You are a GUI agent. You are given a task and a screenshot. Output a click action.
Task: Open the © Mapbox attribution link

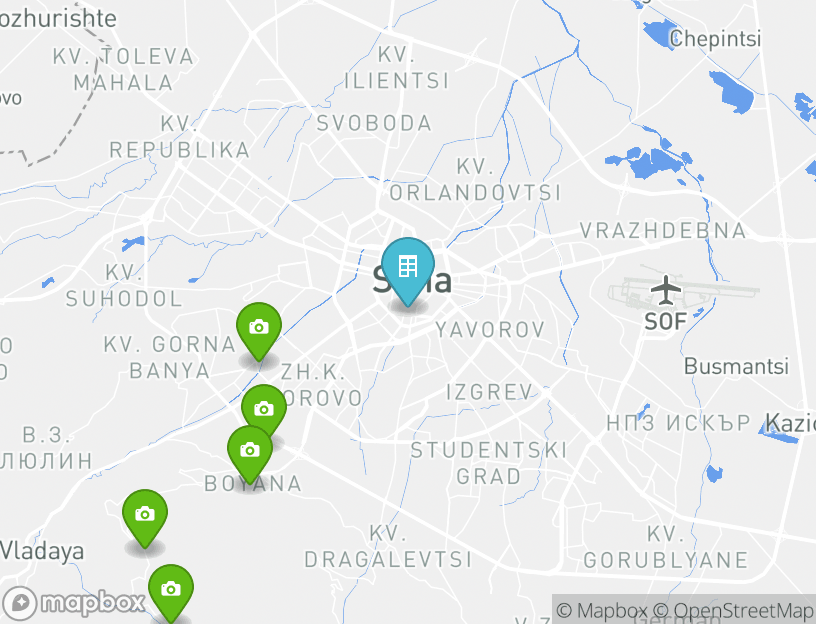click(x=602, y=610)
